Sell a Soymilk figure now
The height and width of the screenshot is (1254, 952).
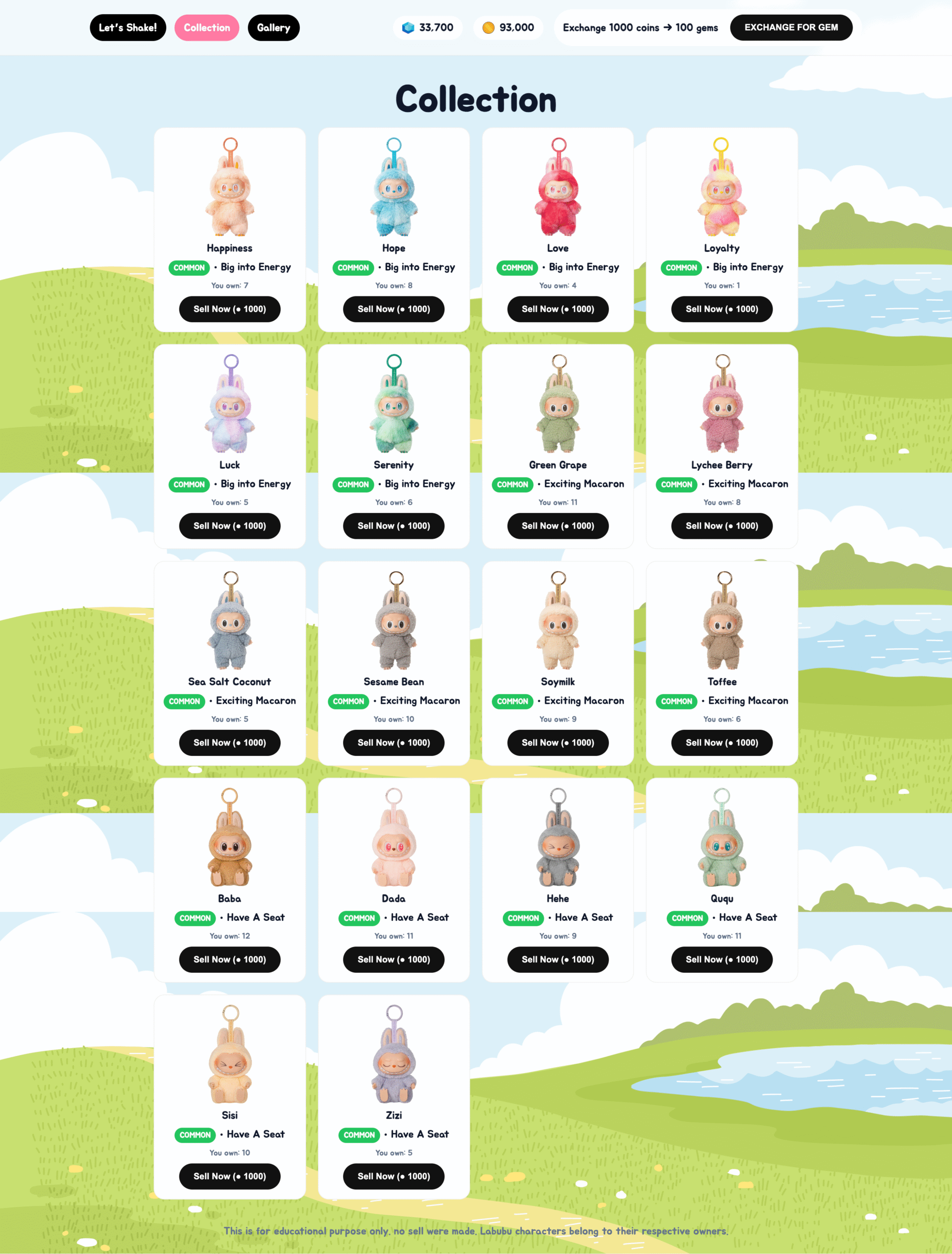(x=558, y=743)
